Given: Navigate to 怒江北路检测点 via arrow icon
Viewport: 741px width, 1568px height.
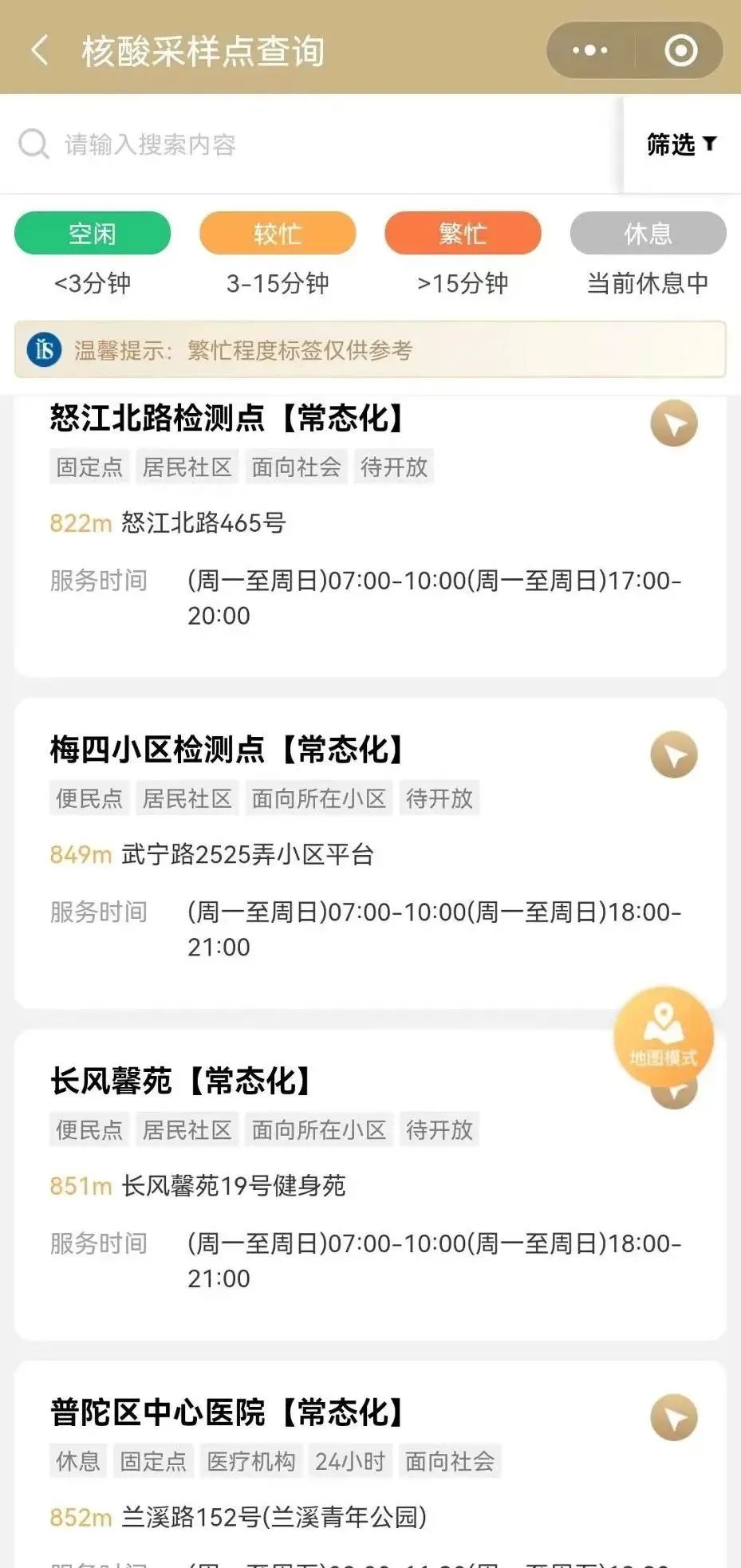Looking at the screenshot, I should pos(674,424).
